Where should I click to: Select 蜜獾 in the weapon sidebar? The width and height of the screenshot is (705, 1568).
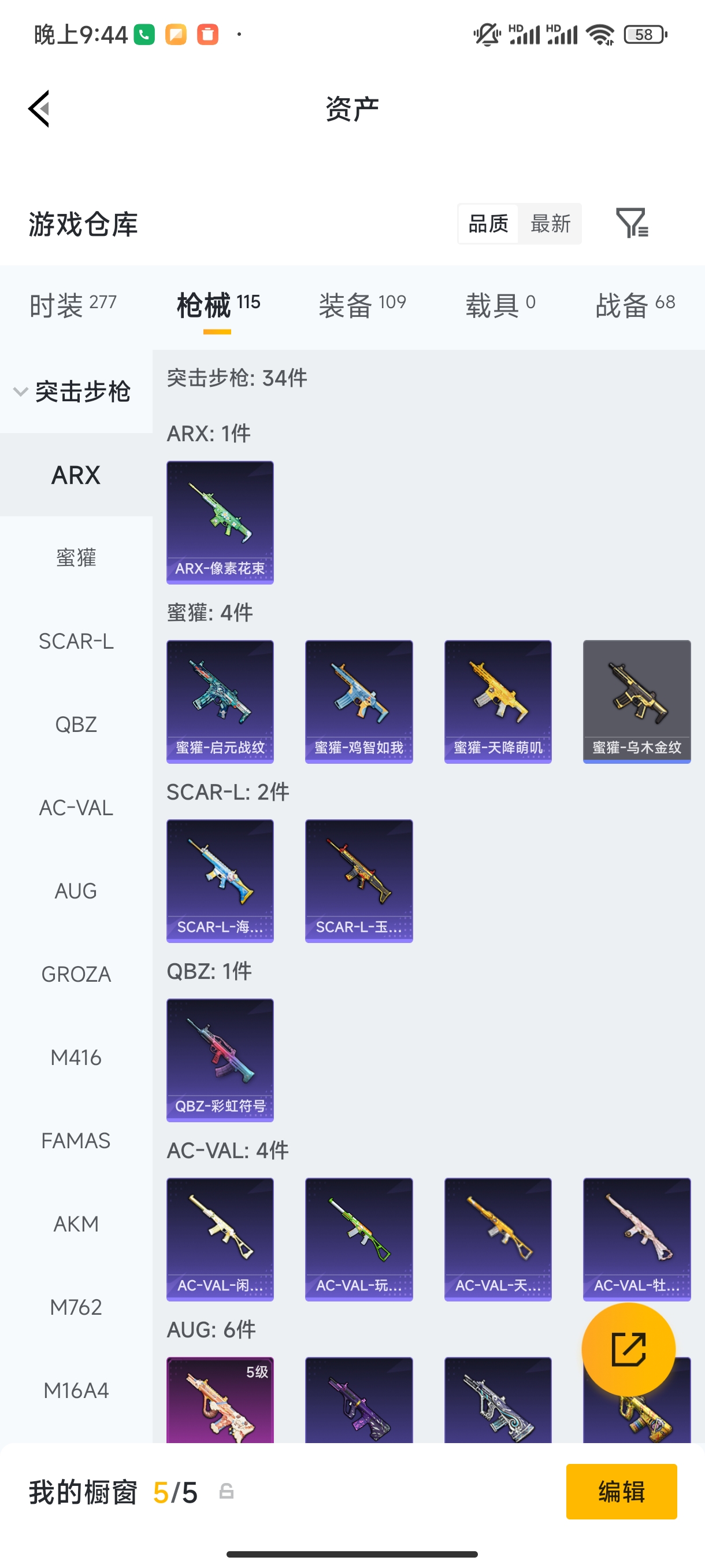tap(76, 557)
